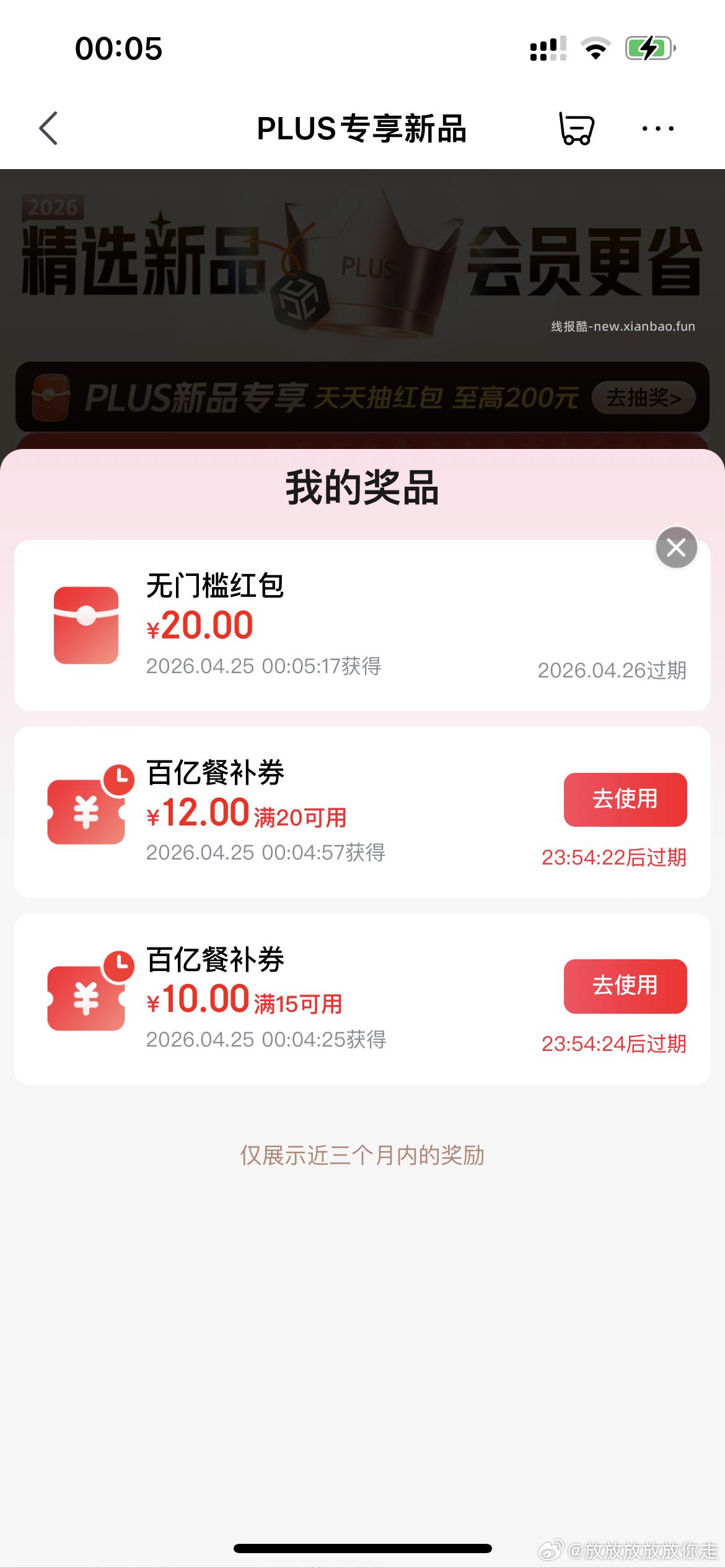Open the more options menu

coord(657,129)
